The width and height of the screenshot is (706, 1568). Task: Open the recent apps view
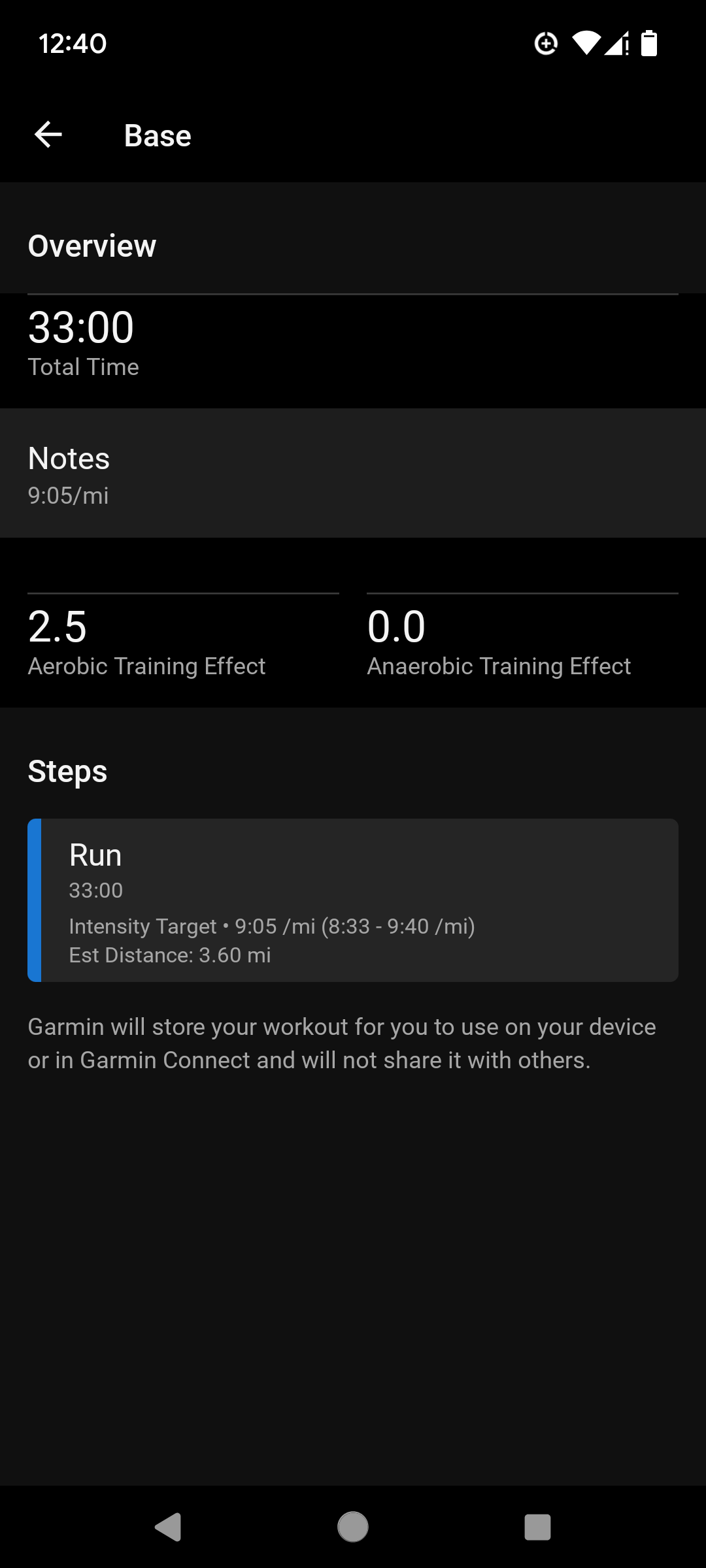(x=537, y=1527)
